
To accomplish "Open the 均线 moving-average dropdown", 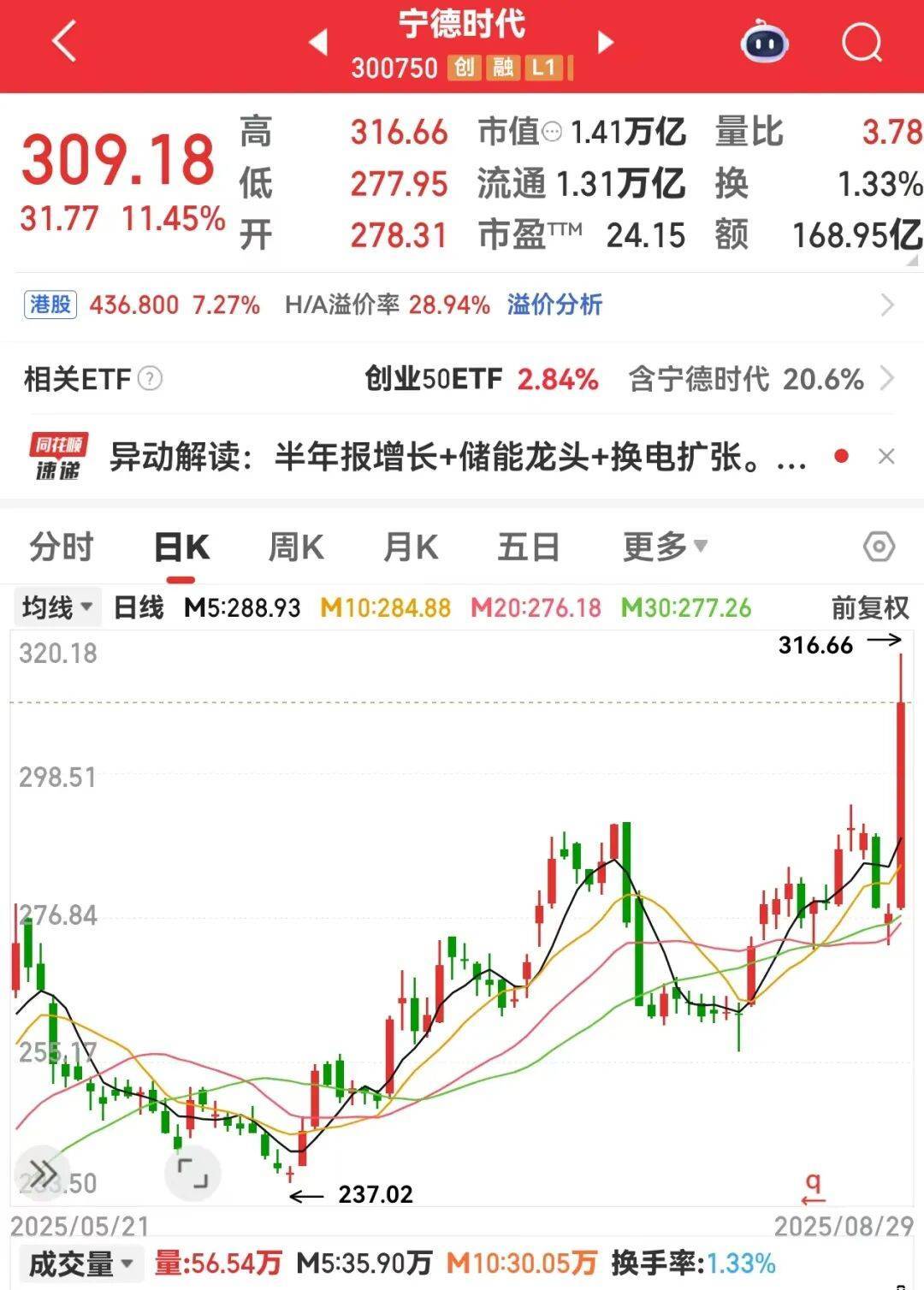I will point(56,607).
